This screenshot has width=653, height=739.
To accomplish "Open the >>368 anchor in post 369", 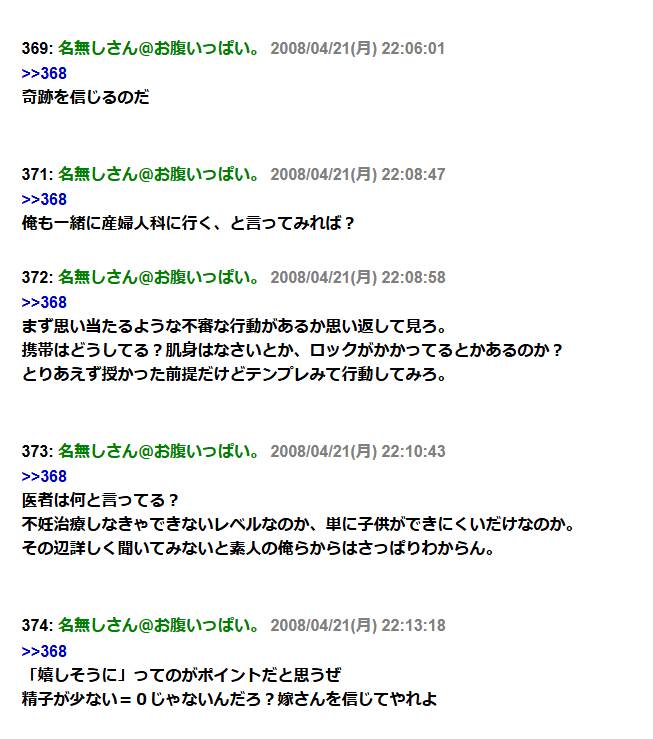I will pyautogui.click(x=44, y=73).
